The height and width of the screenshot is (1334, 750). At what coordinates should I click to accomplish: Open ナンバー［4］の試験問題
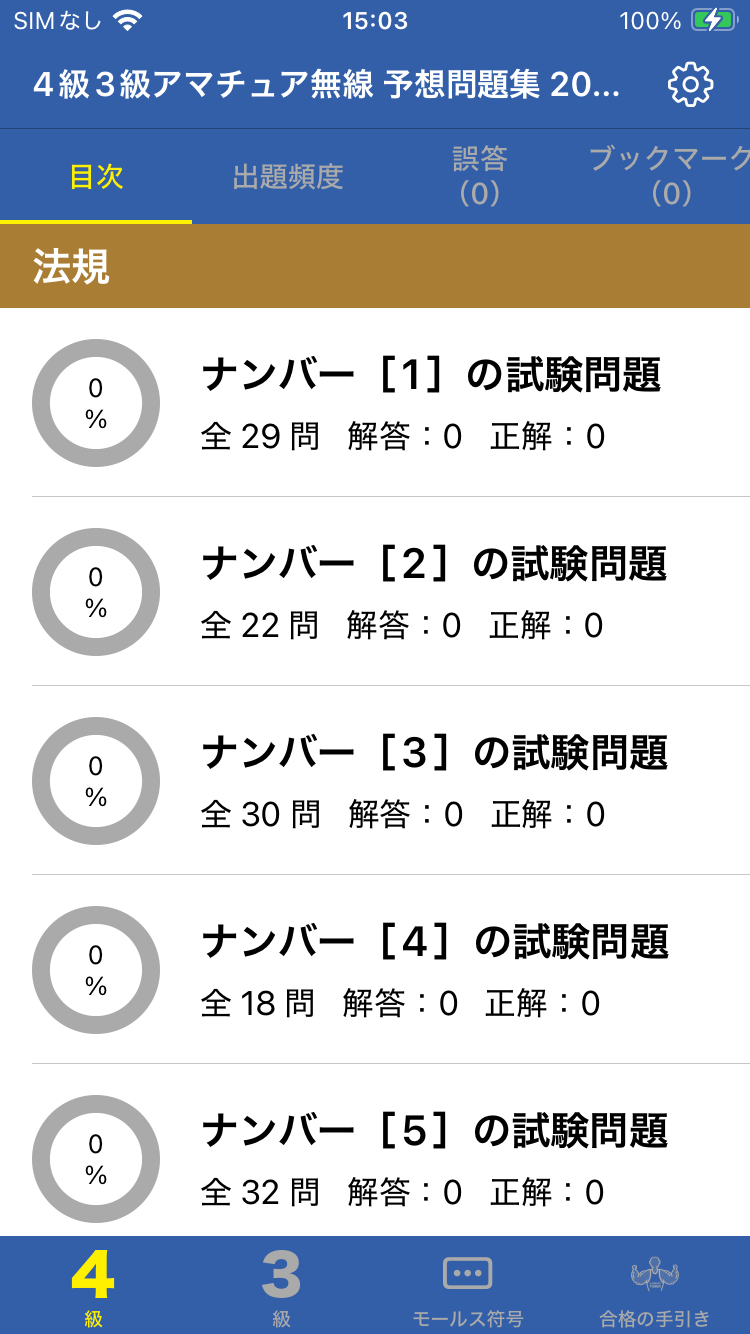[375, 970]
